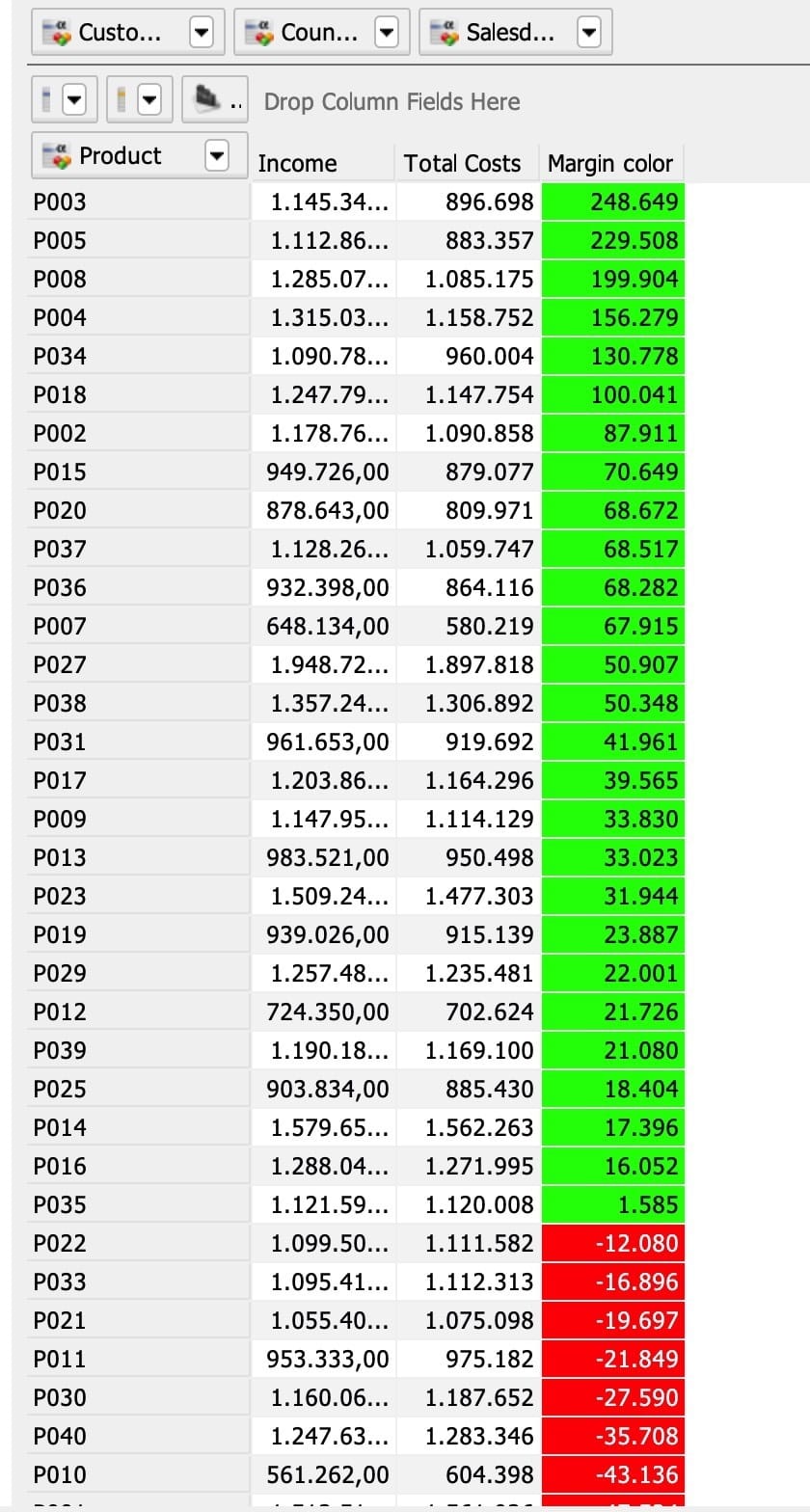Open the Coun... filter field dropdown
The width and height of the screenshot is (810, 1512).
[386, 34]
